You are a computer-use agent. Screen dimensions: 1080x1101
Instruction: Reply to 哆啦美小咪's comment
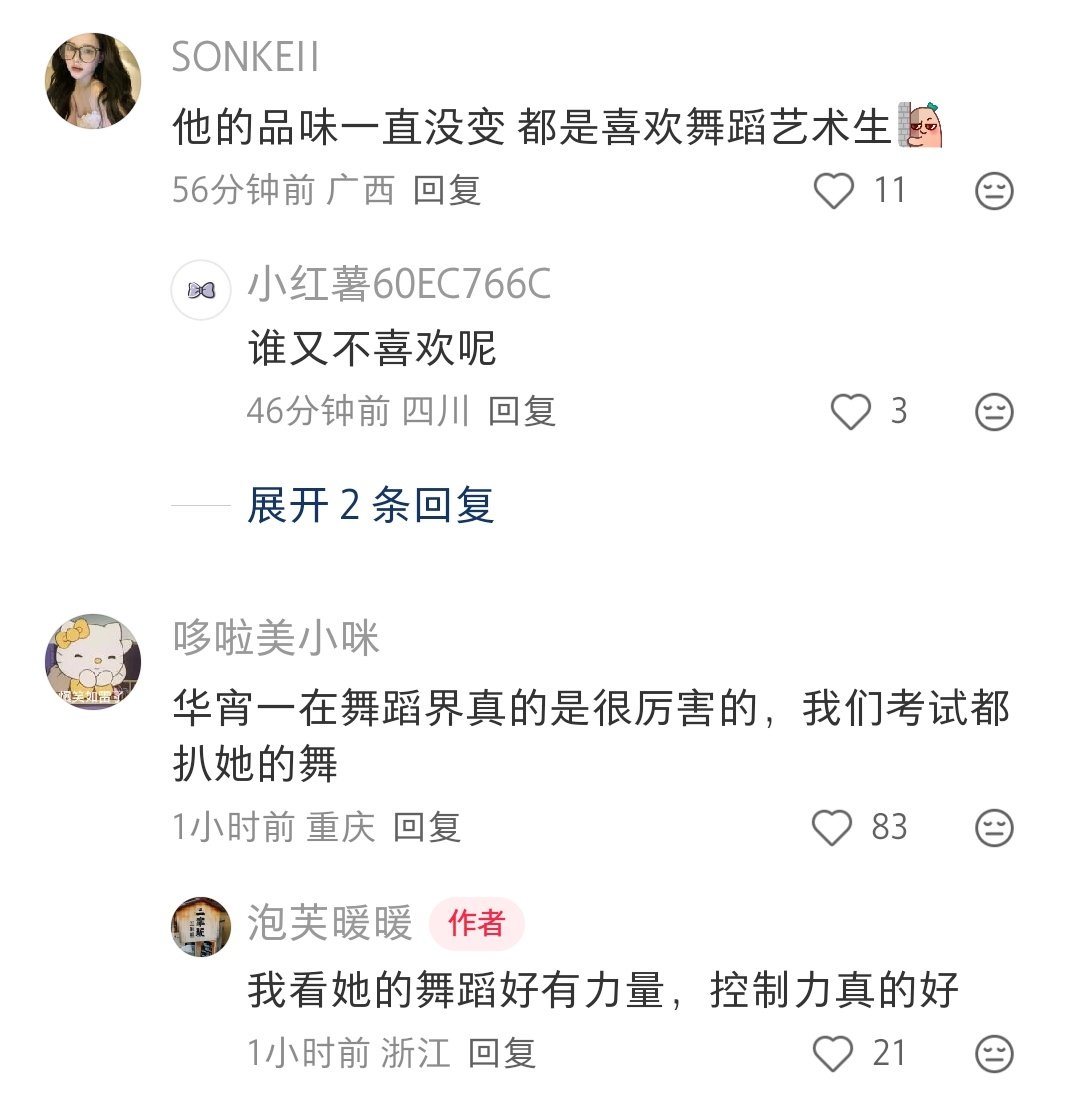tap(426, 828)
